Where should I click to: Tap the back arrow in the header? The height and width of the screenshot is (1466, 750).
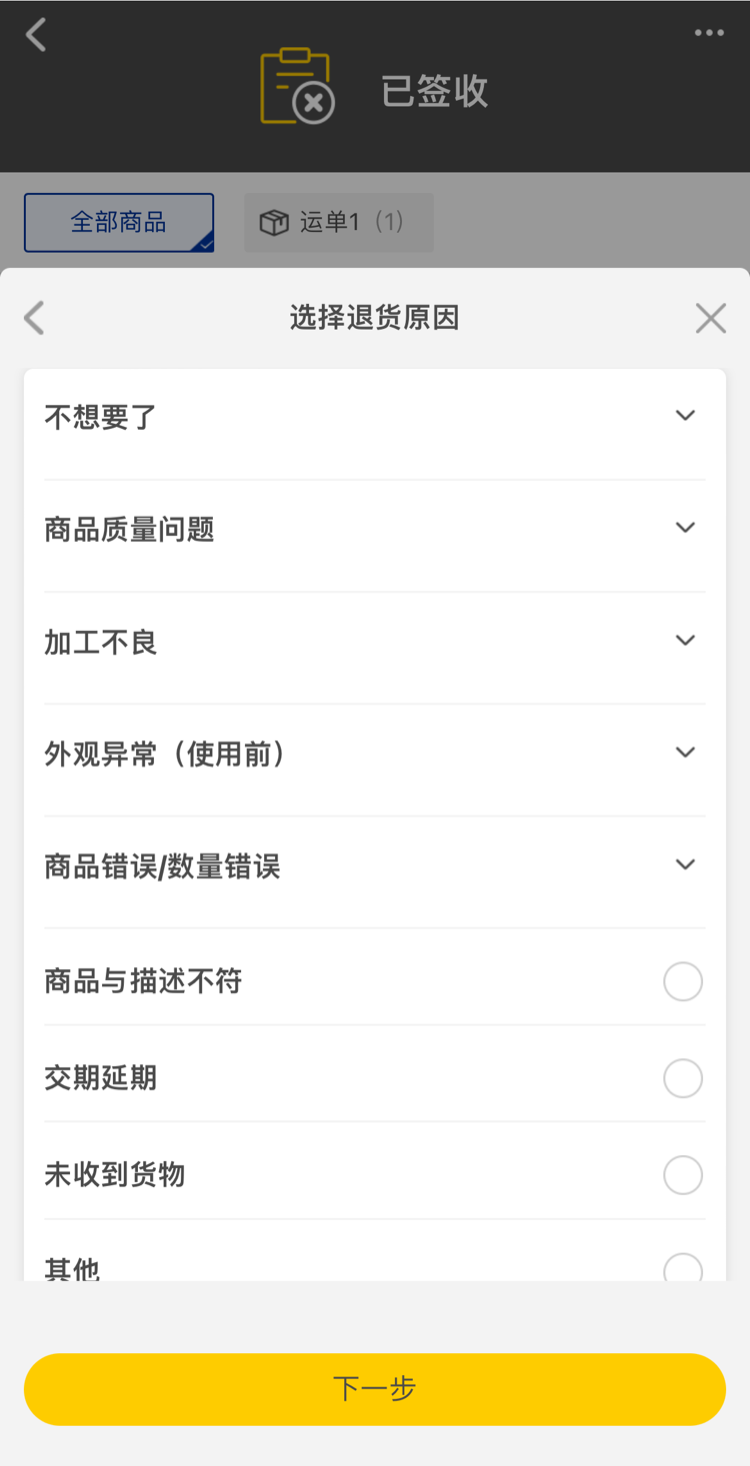[36, 35]
